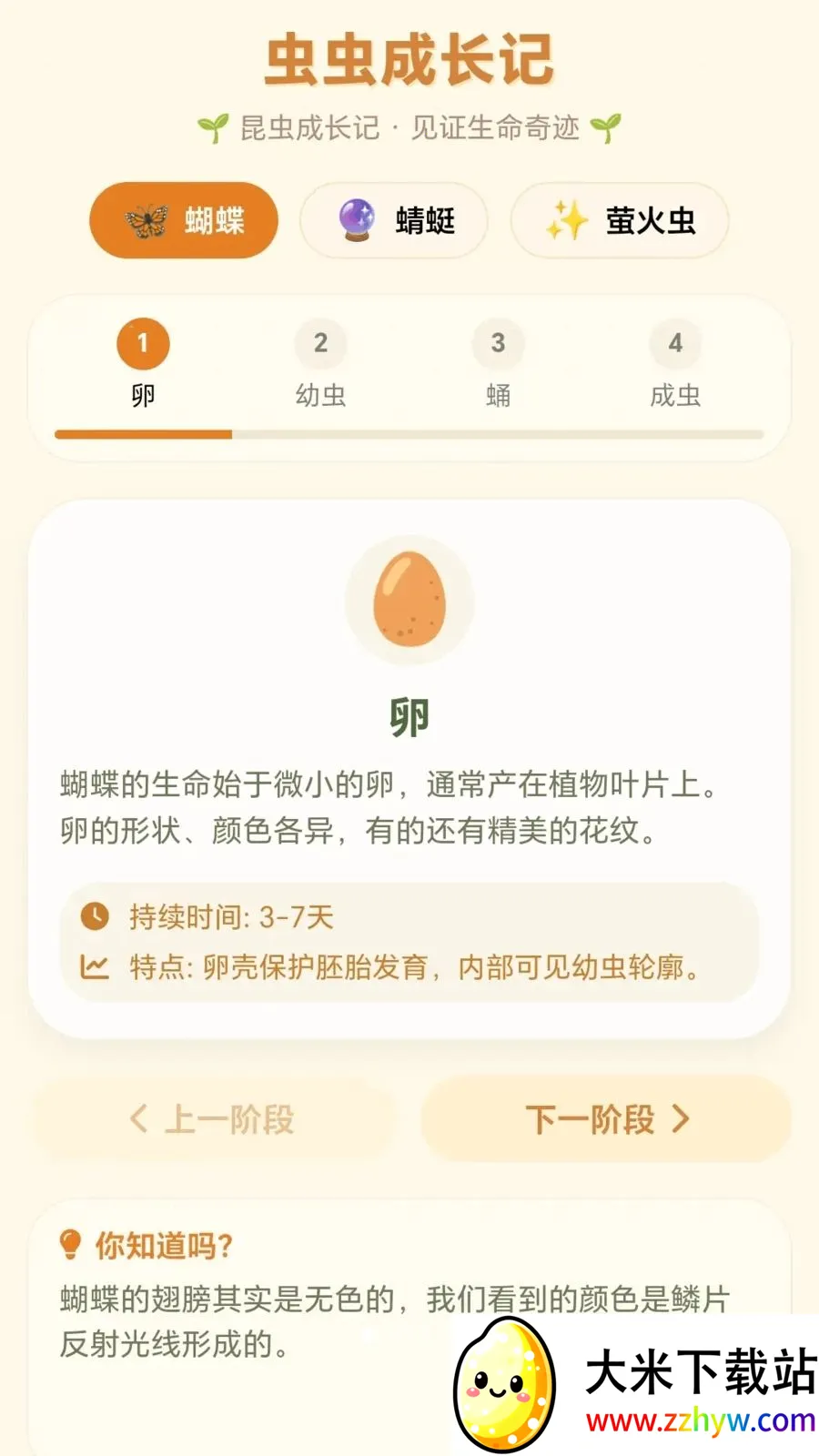Click the 下一阶段 button
The height and width of the screenshot is (1456, 819).
[x=605, y=1119]
